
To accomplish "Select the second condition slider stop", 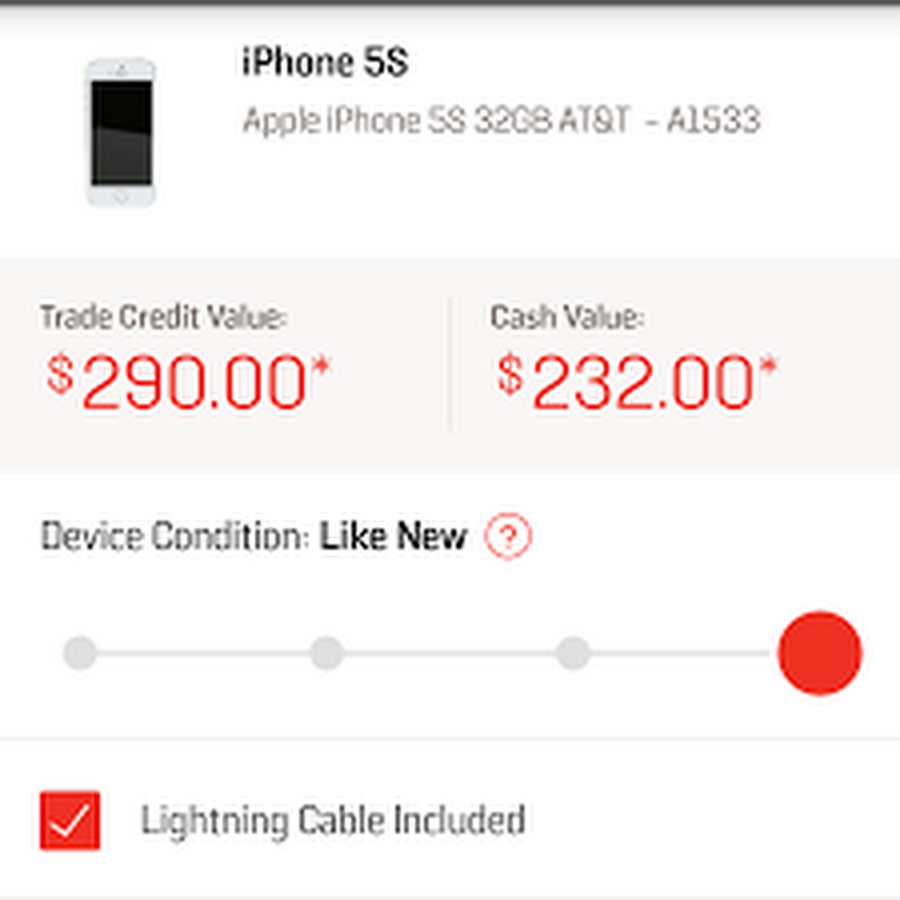I will (327, 654).
